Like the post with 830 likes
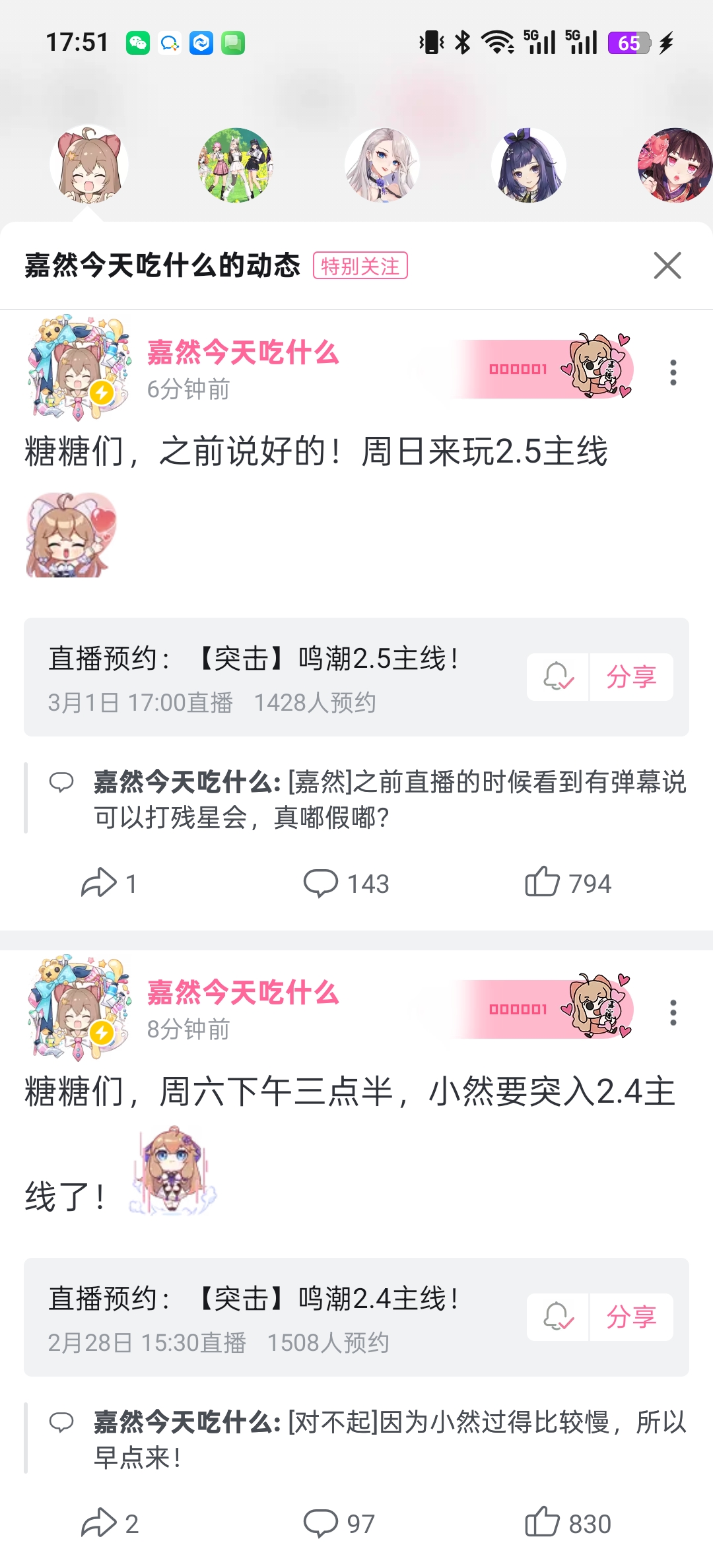Image resolution: width=713 pixels, height=1568 pixels. (568, 1523)
